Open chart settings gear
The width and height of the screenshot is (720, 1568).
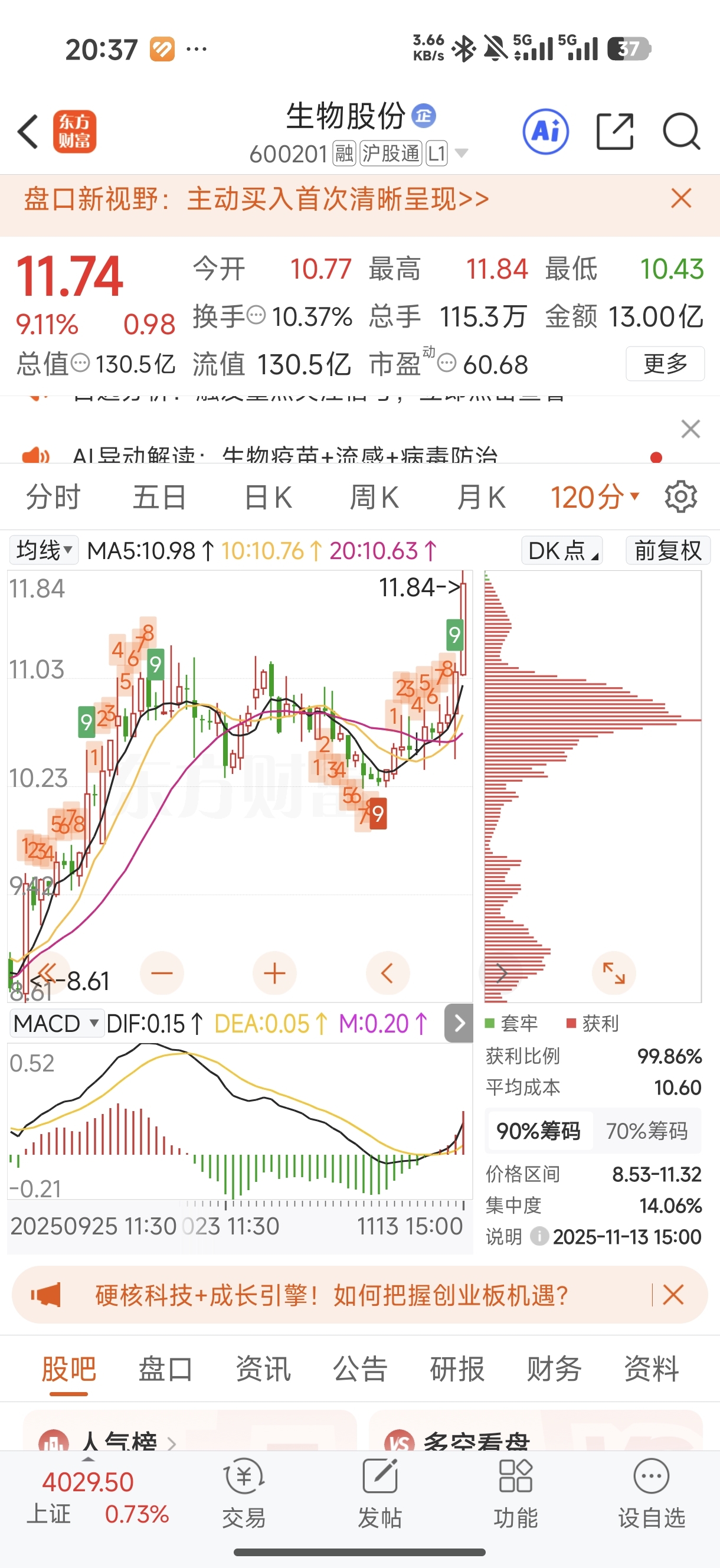pyautogui.click(x=680, y=496)
